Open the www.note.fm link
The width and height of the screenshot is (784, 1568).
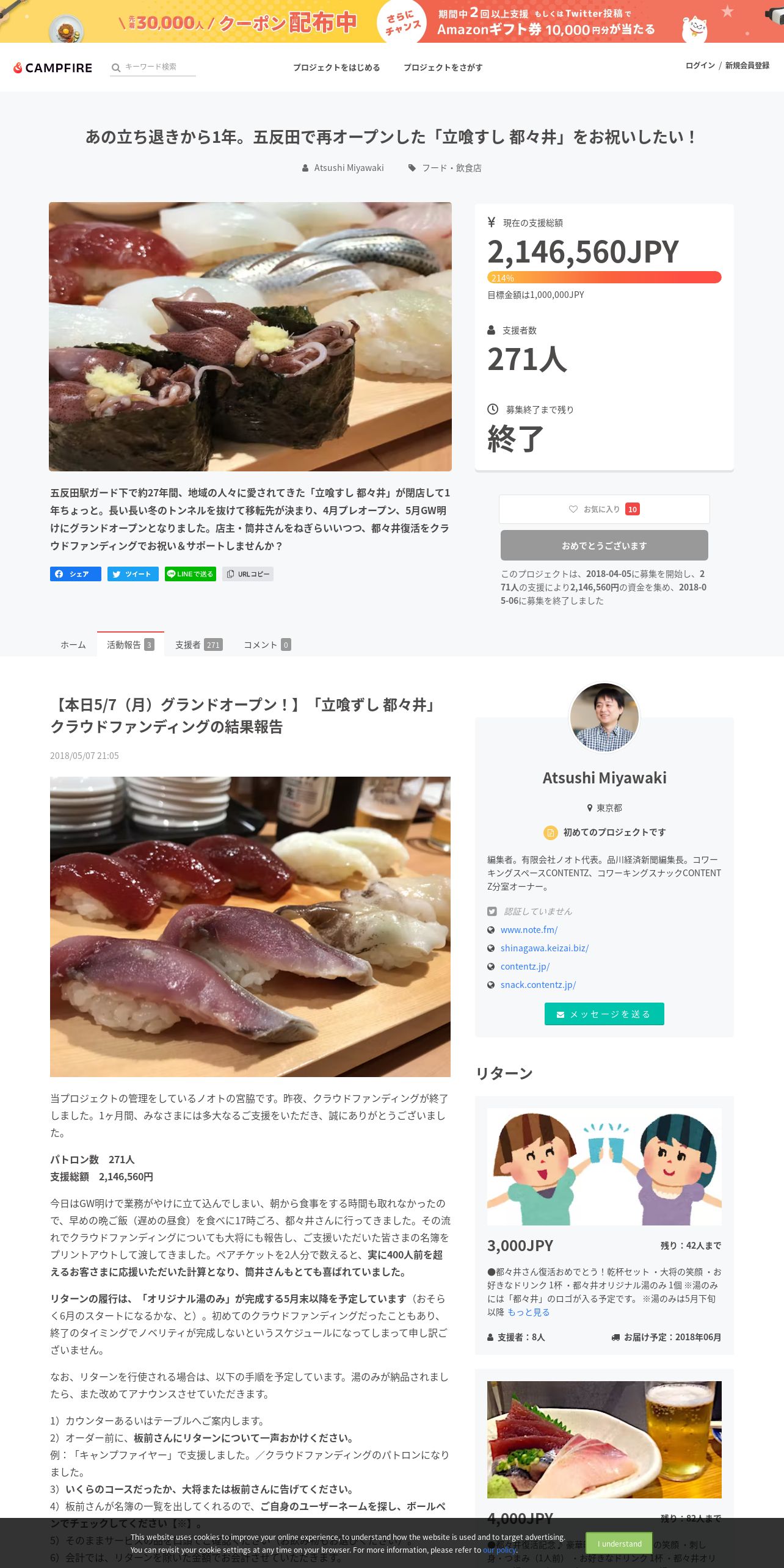pyautogui.click(x=529, y=930)
